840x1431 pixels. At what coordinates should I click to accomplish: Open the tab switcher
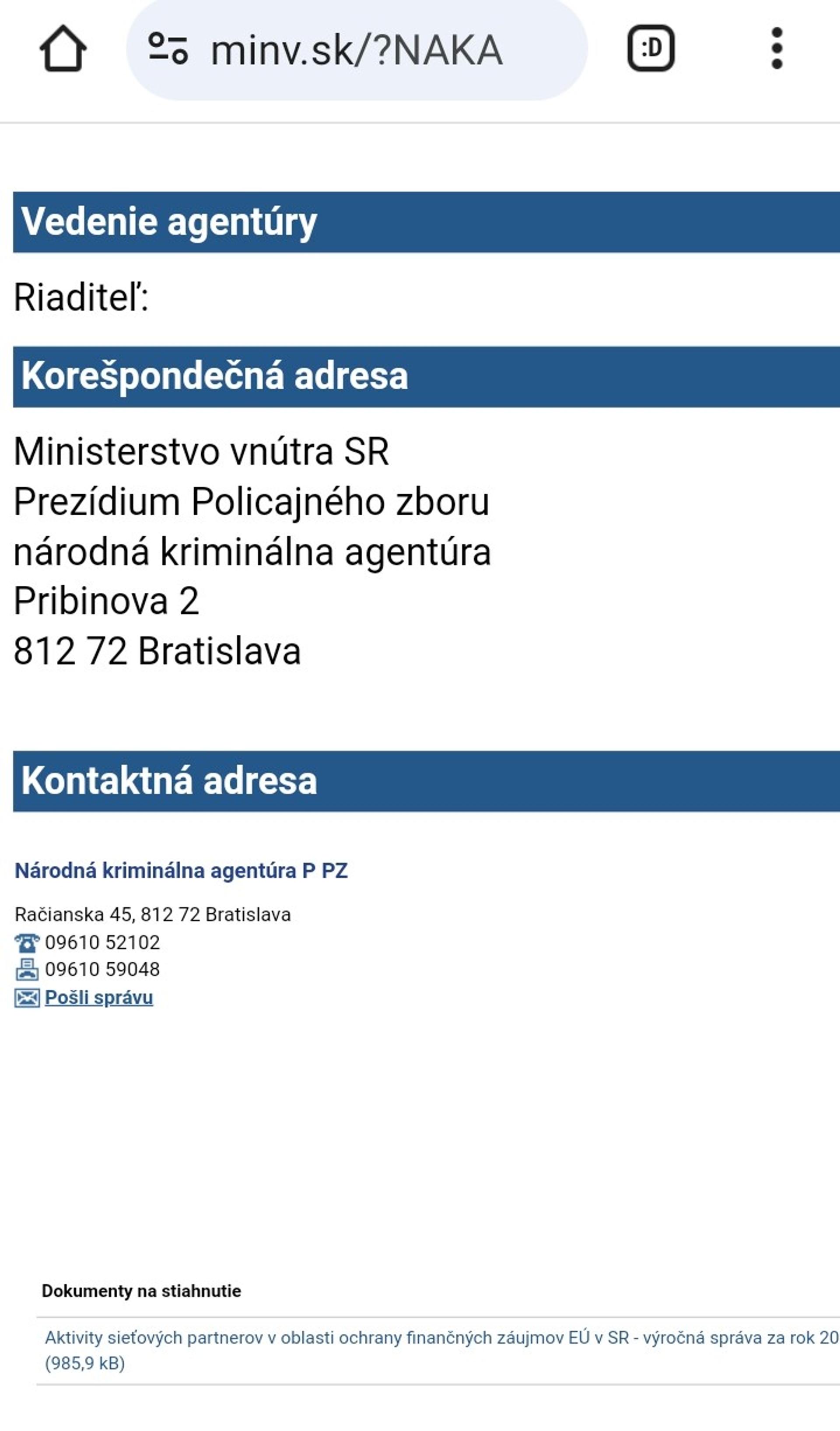tap(651, 49)
